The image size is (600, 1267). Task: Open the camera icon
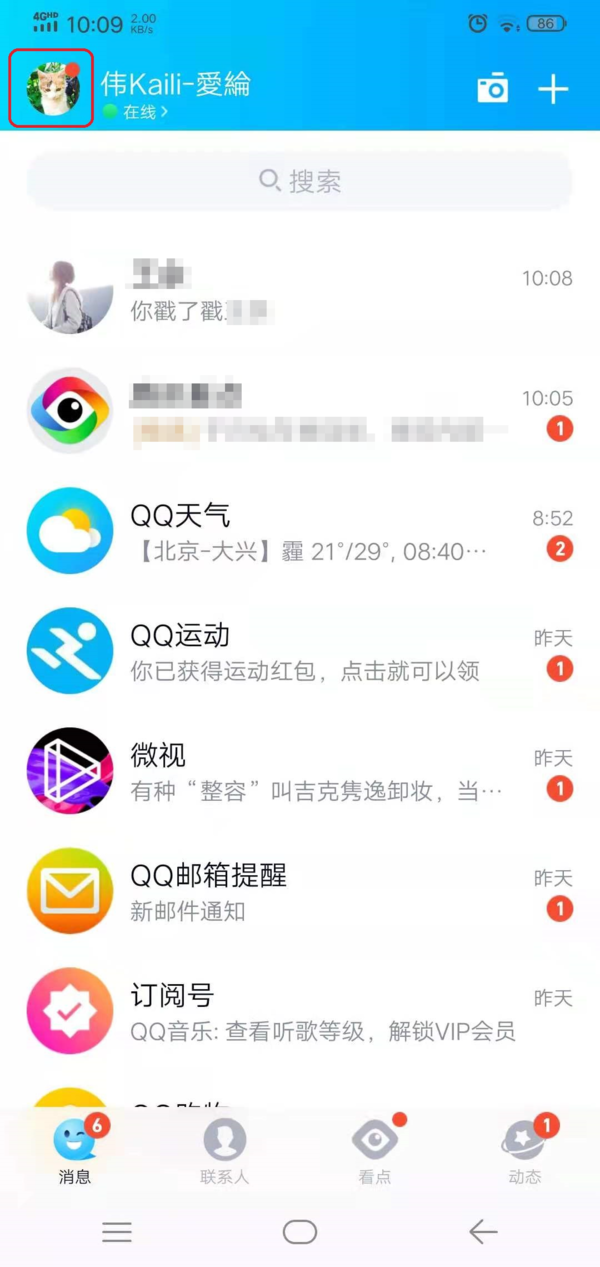coord(492,89)
